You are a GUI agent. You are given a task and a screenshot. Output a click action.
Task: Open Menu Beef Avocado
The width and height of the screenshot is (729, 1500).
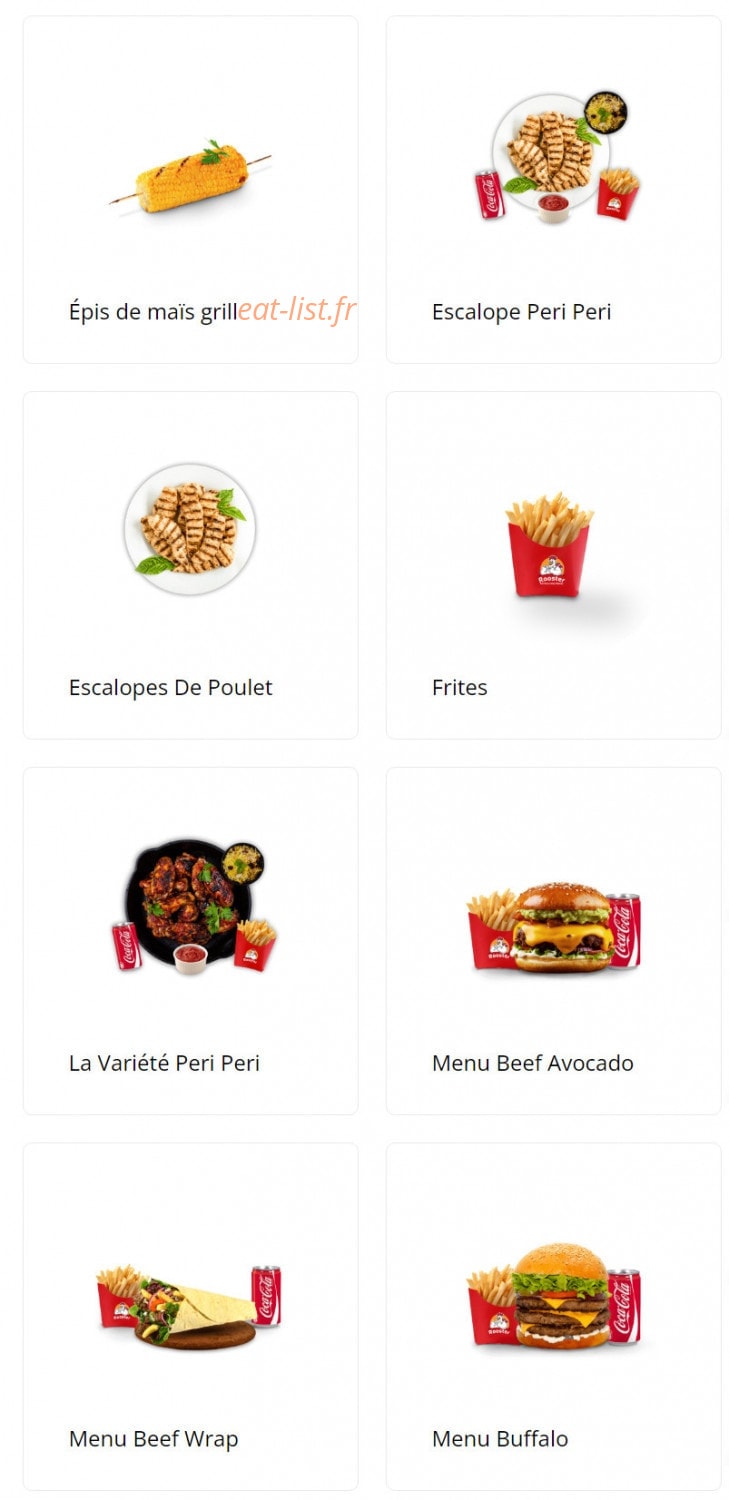(x=553, y=941)
